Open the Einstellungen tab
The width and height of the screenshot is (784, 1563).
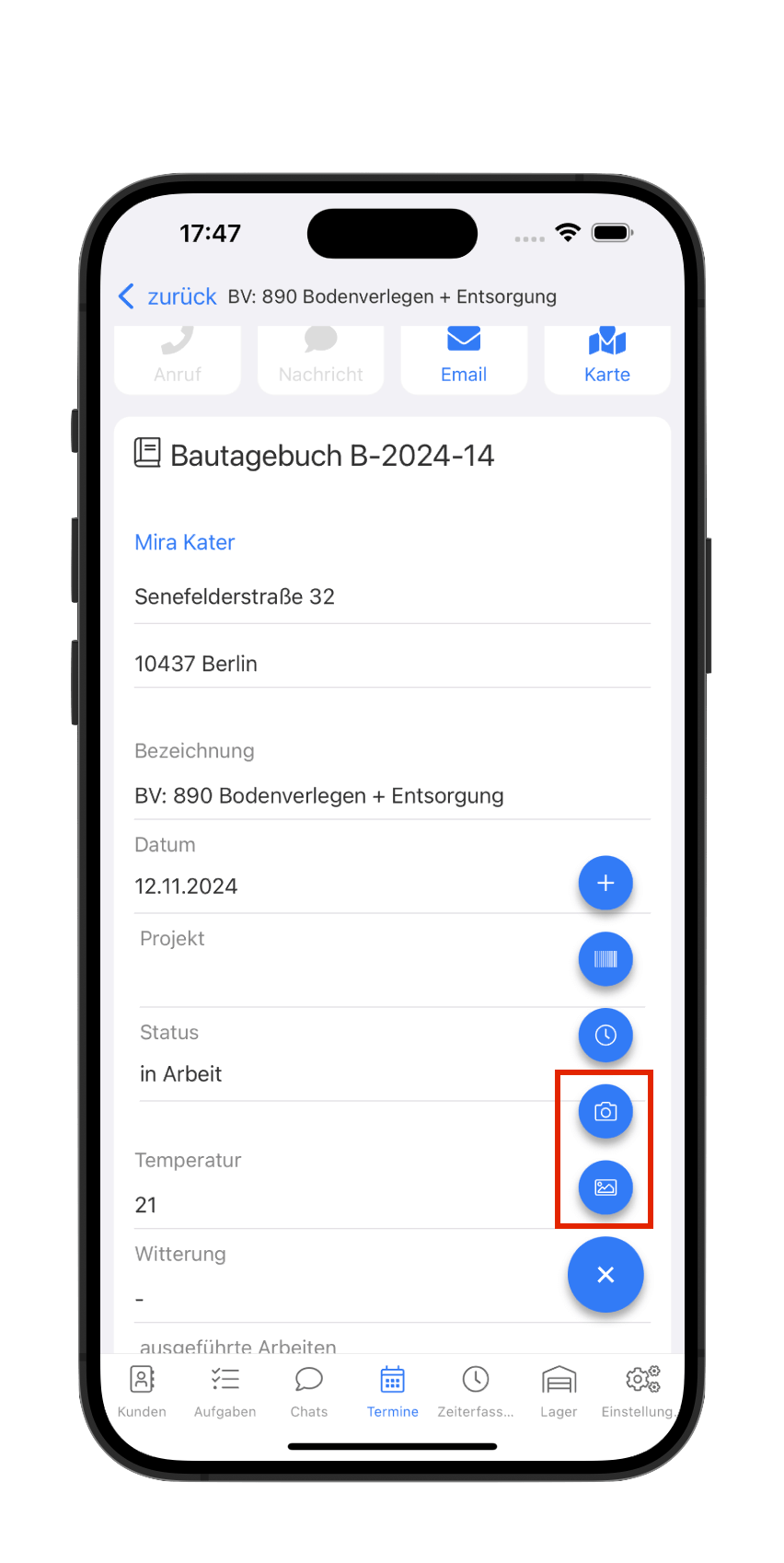640,1391
